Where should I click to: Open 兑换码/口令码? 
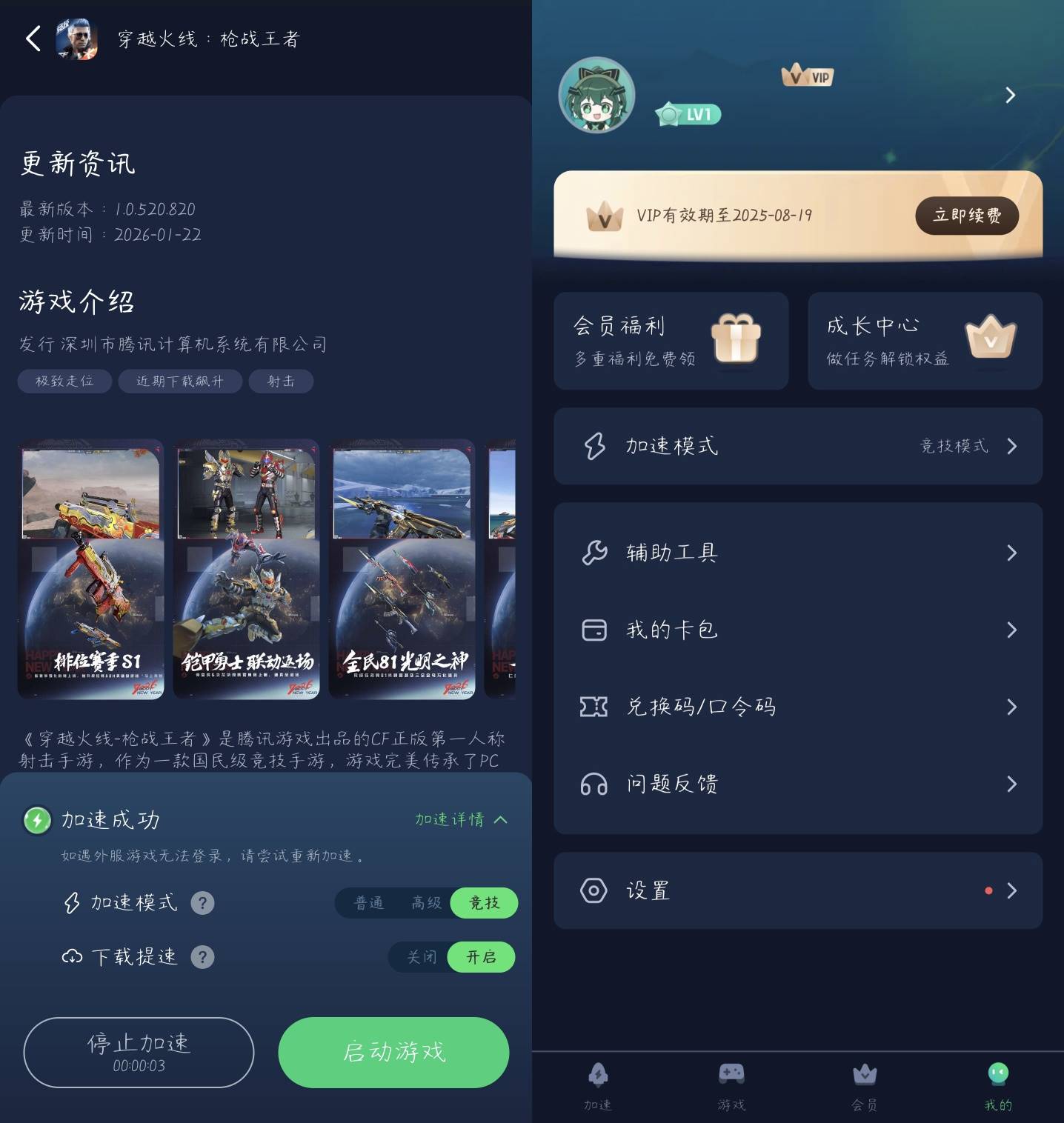coord(797,707)
